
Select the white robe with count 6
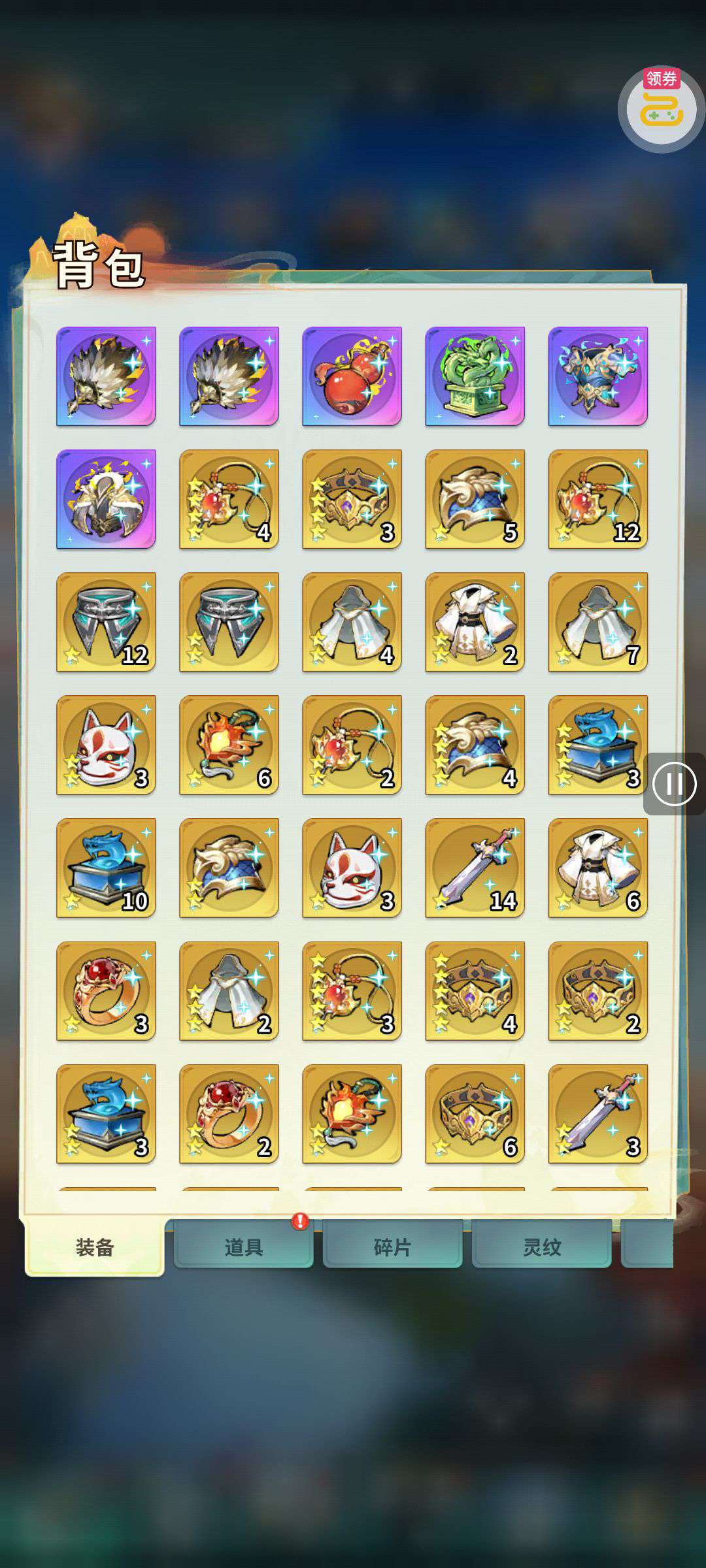pyautogui.click(x=597, y=868)
